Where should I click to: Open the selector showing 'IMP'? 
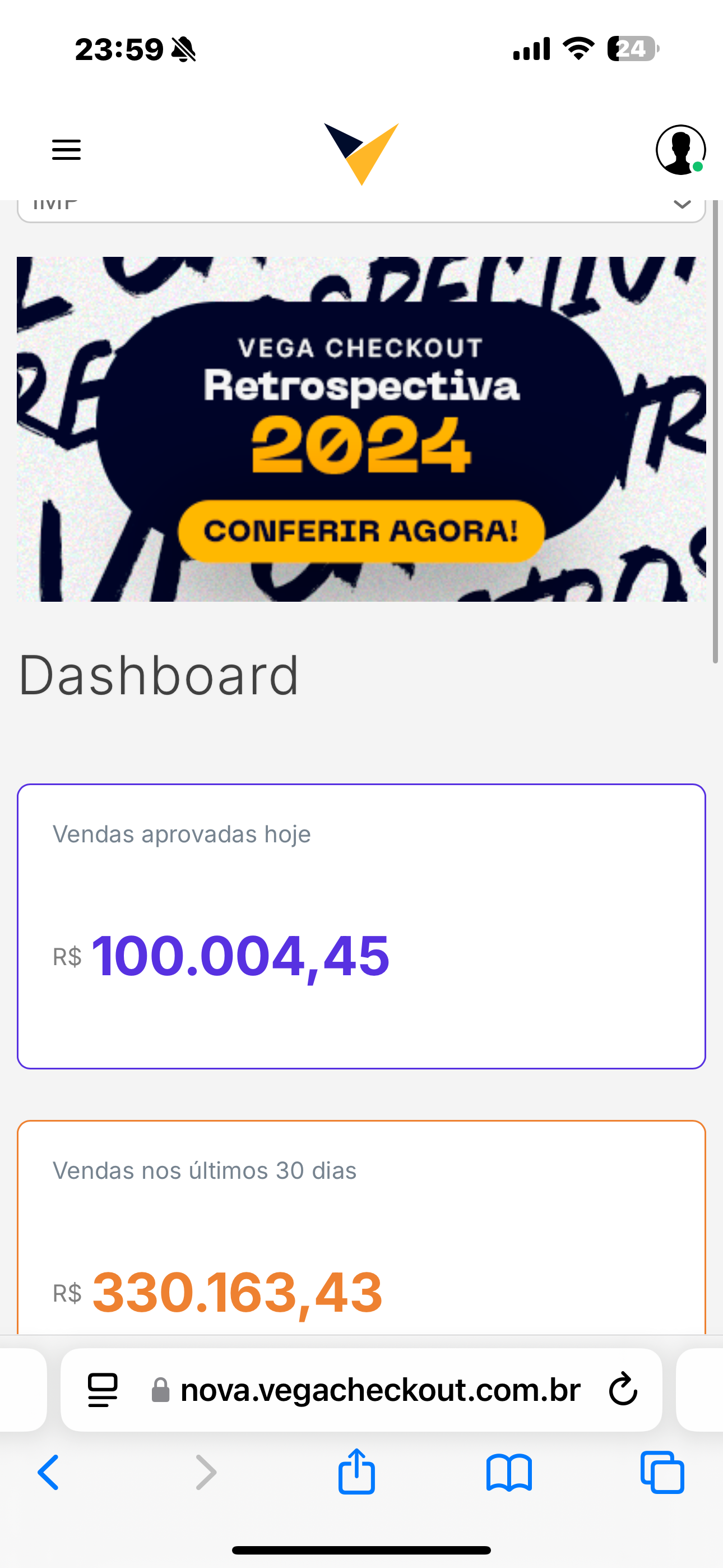click(x=361, y=204)
